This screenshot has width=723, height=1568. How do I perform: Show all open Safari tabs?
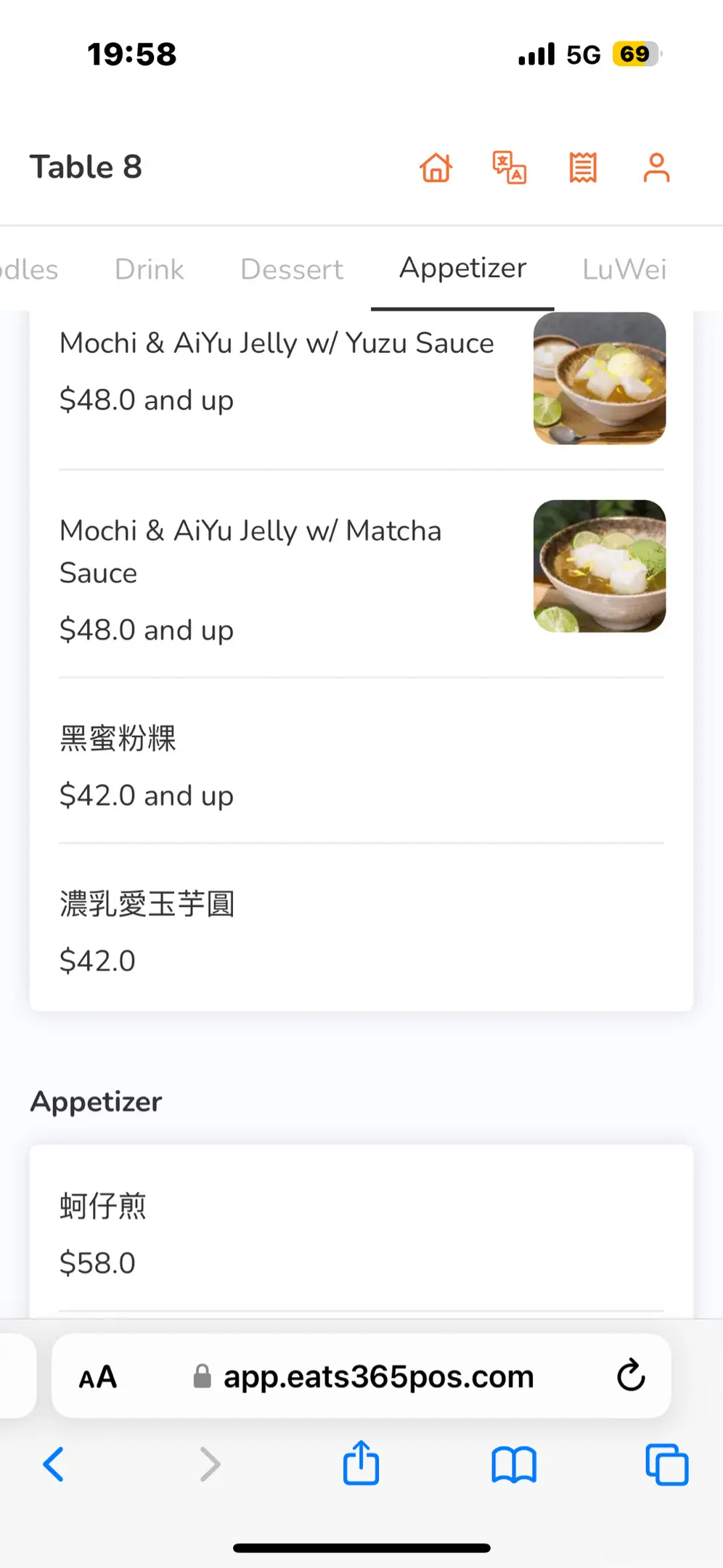coord(666,1464)
